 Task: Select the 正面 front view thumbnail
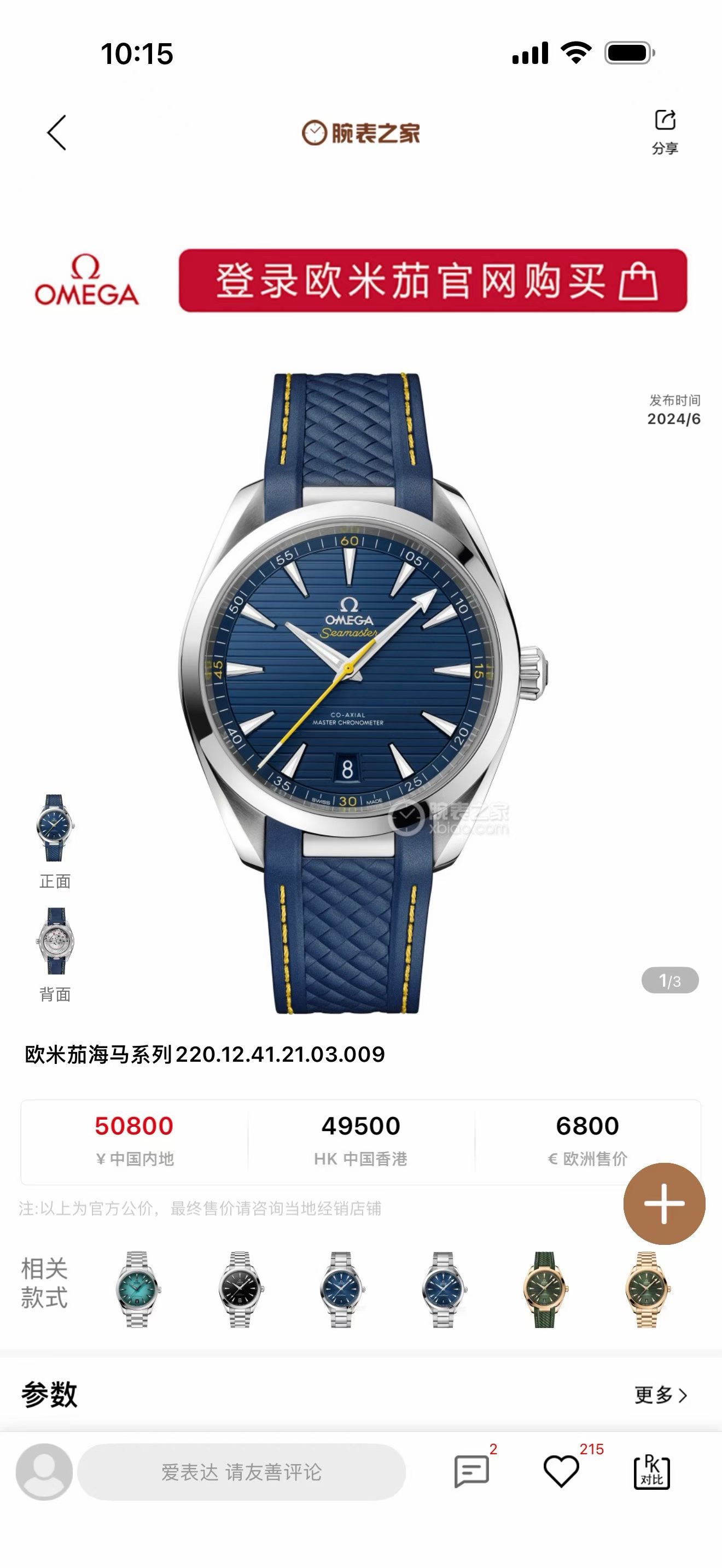click(x=55, y=828)
